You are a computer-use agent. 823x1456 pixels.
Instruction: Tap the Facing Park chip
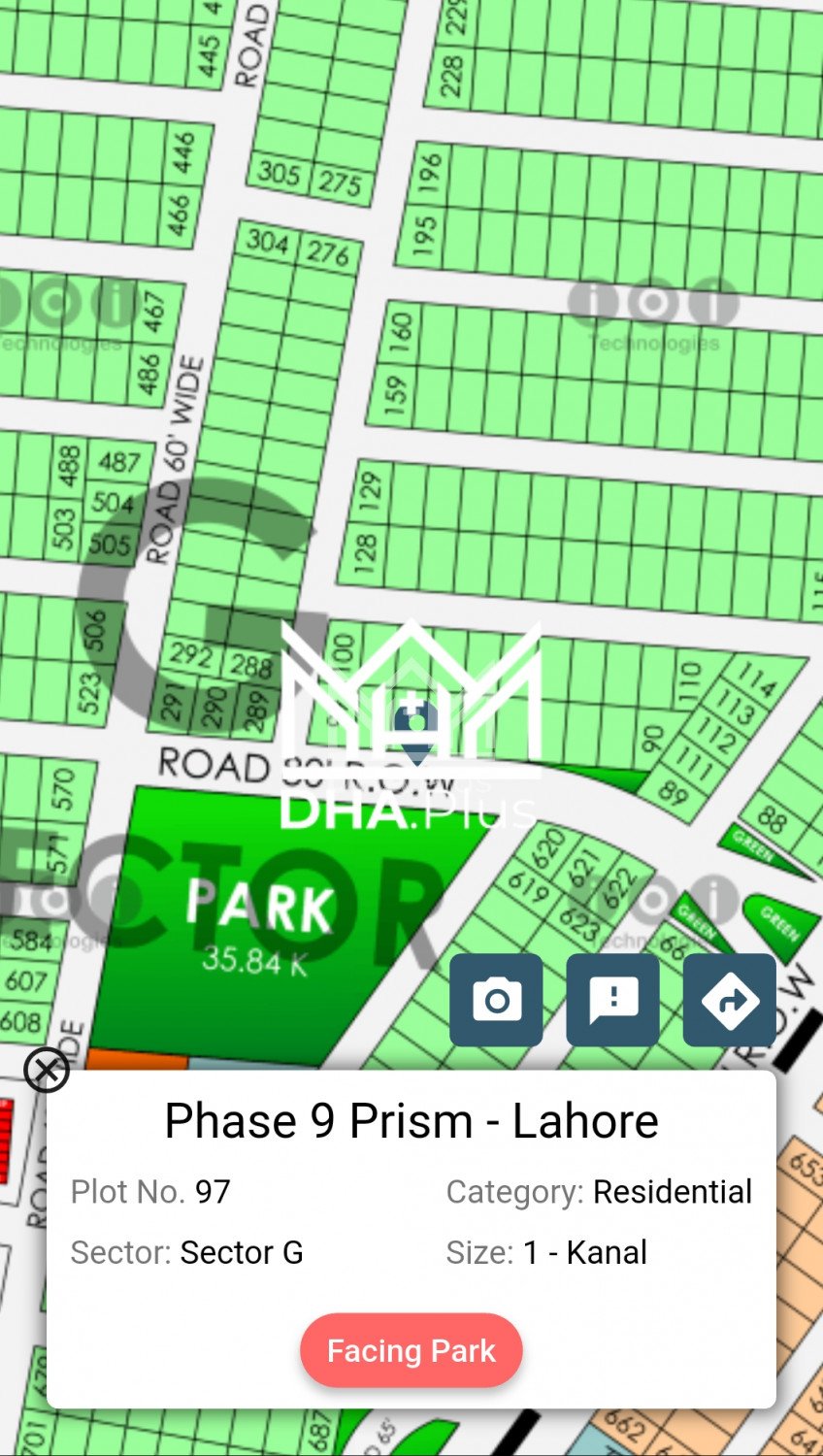(411, 1350)
